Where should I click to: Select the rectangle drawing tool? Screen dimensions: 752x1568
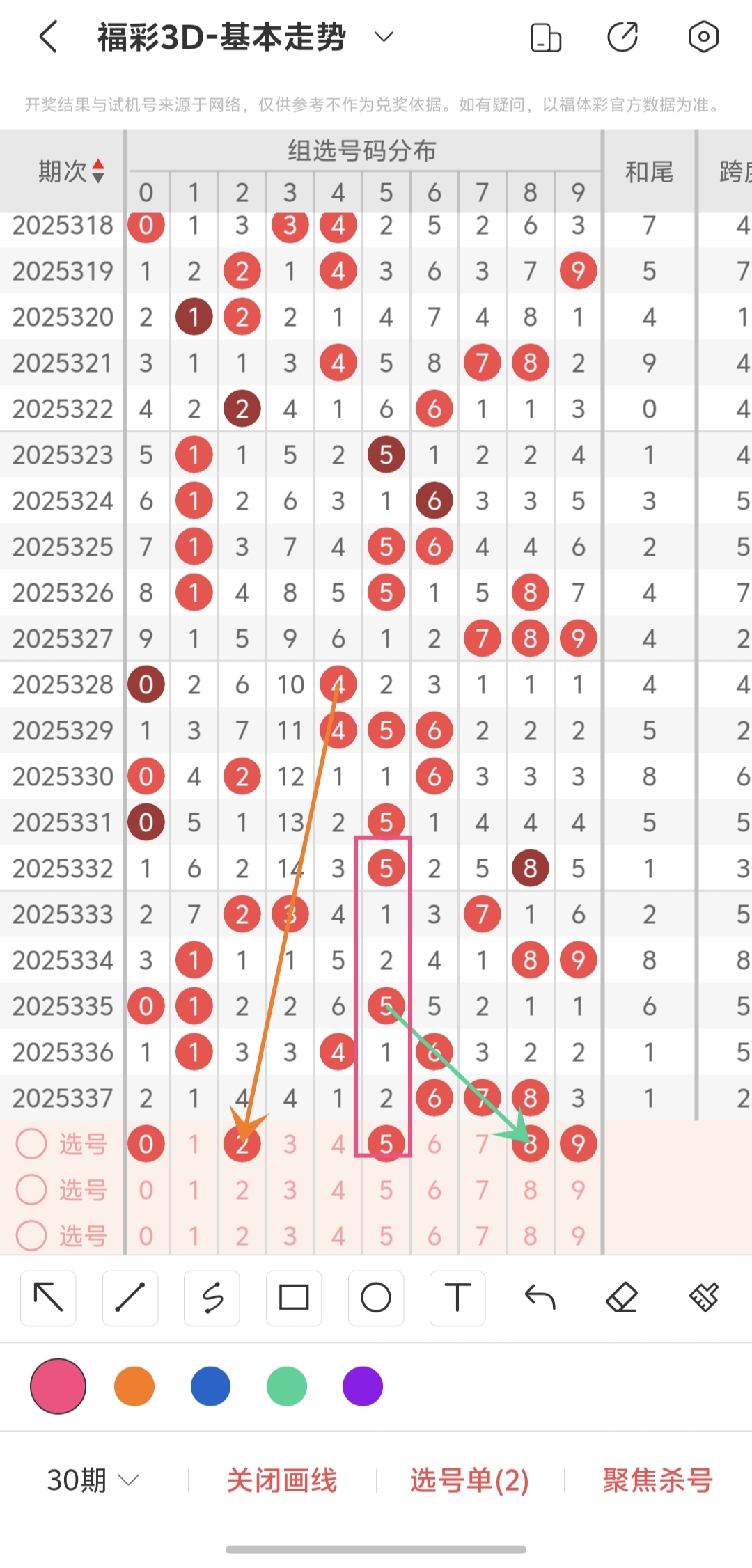pos(293,1296)
